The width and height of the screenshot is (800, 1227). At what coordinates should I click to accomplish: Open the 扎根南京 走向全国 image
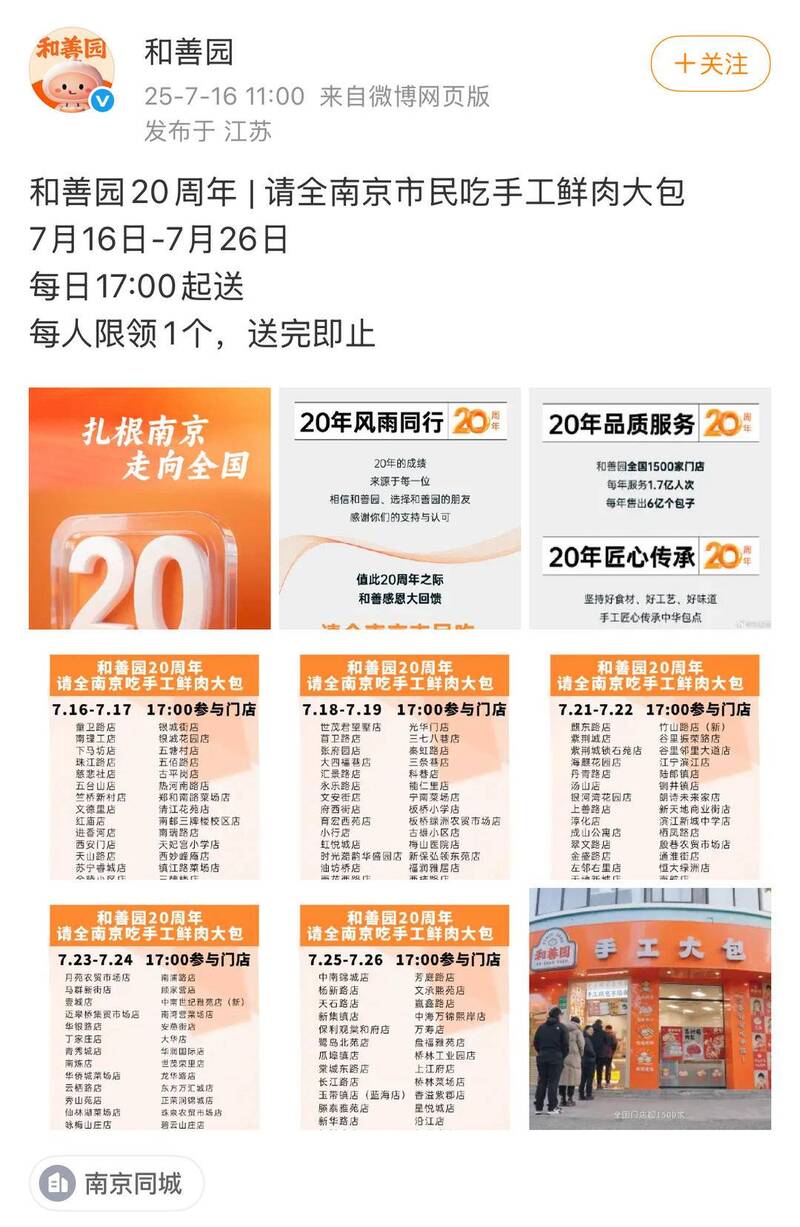point(150,508)
